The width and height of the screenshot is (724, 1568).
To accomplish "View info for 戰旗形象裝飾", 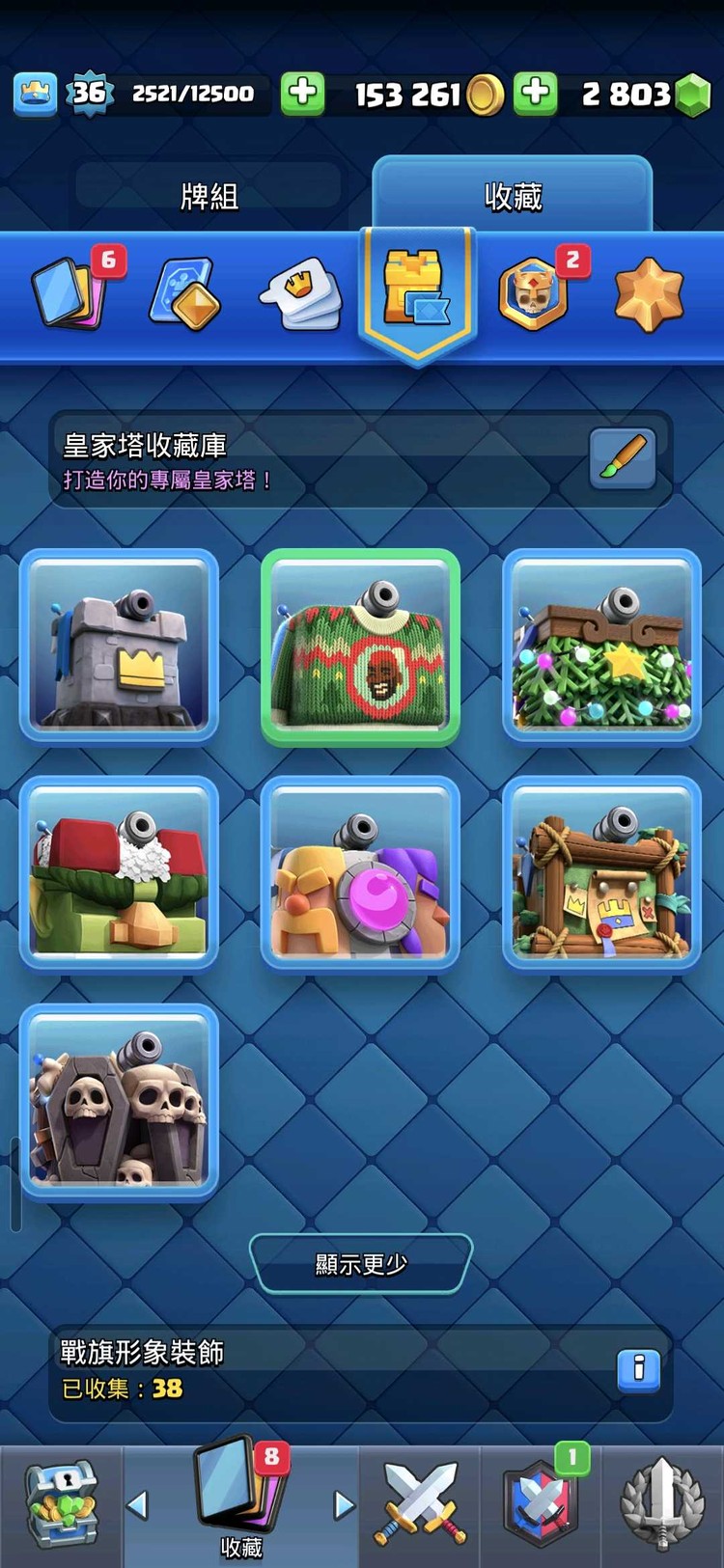I will (638, 1369).
